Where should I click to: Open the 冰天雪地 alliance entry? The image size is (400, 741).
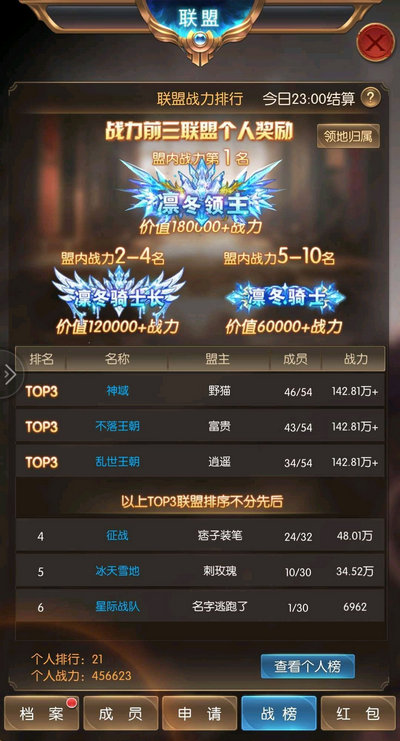click(200, 571)
